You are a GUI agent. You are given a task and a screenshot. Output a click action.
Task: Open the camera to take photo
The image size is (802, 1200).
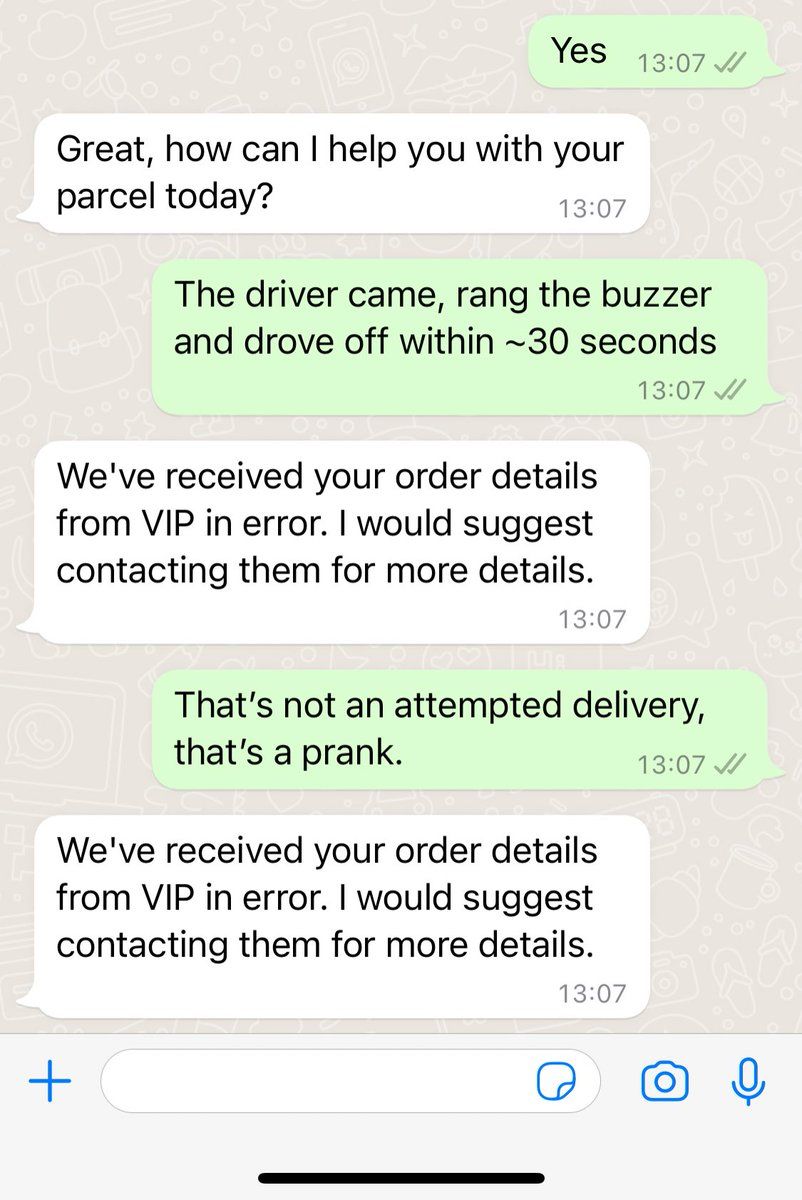[665, 1081]
